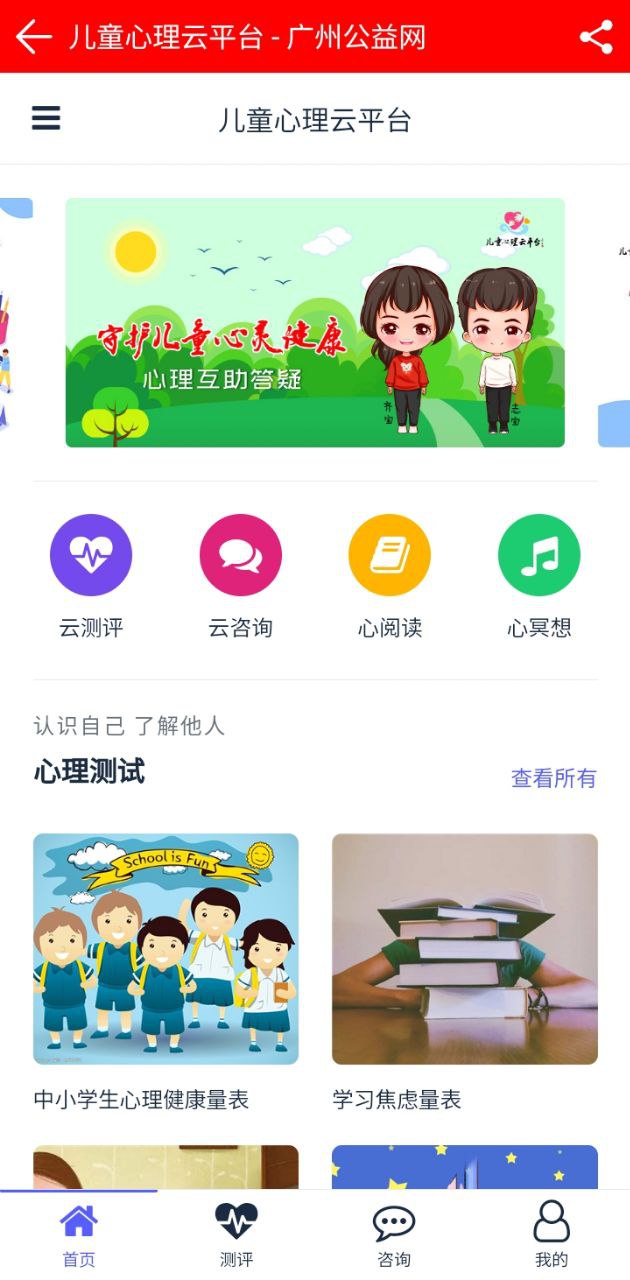Tap 查看所有 to view all tests
The height and width of the screenshot is (1280, 630).
[x=553, y=778]
